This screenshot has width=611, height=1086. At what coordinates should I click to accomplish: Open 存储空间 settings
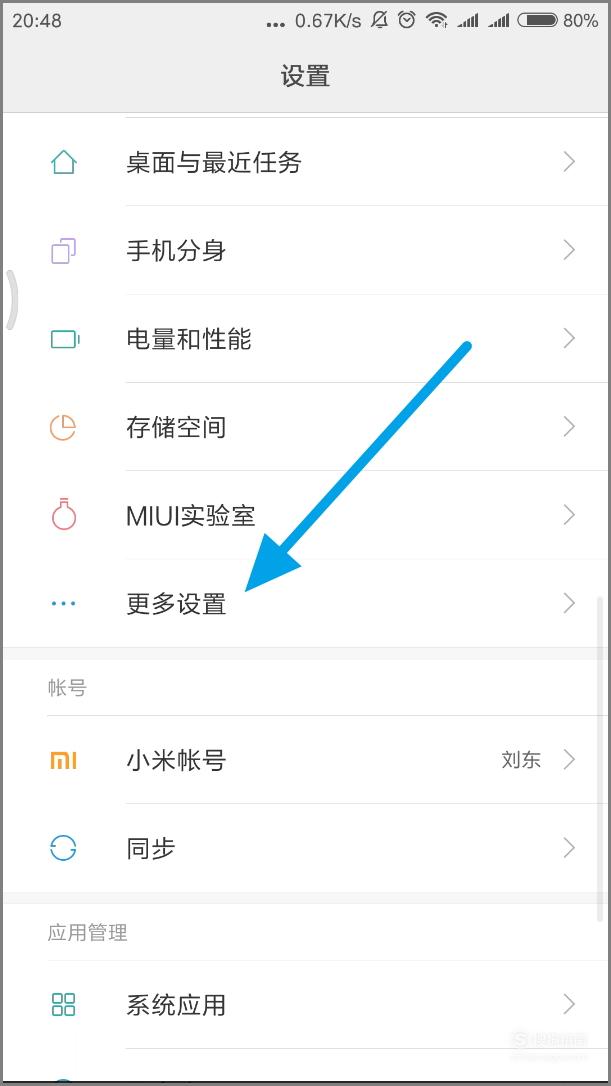tap(306, 427)
